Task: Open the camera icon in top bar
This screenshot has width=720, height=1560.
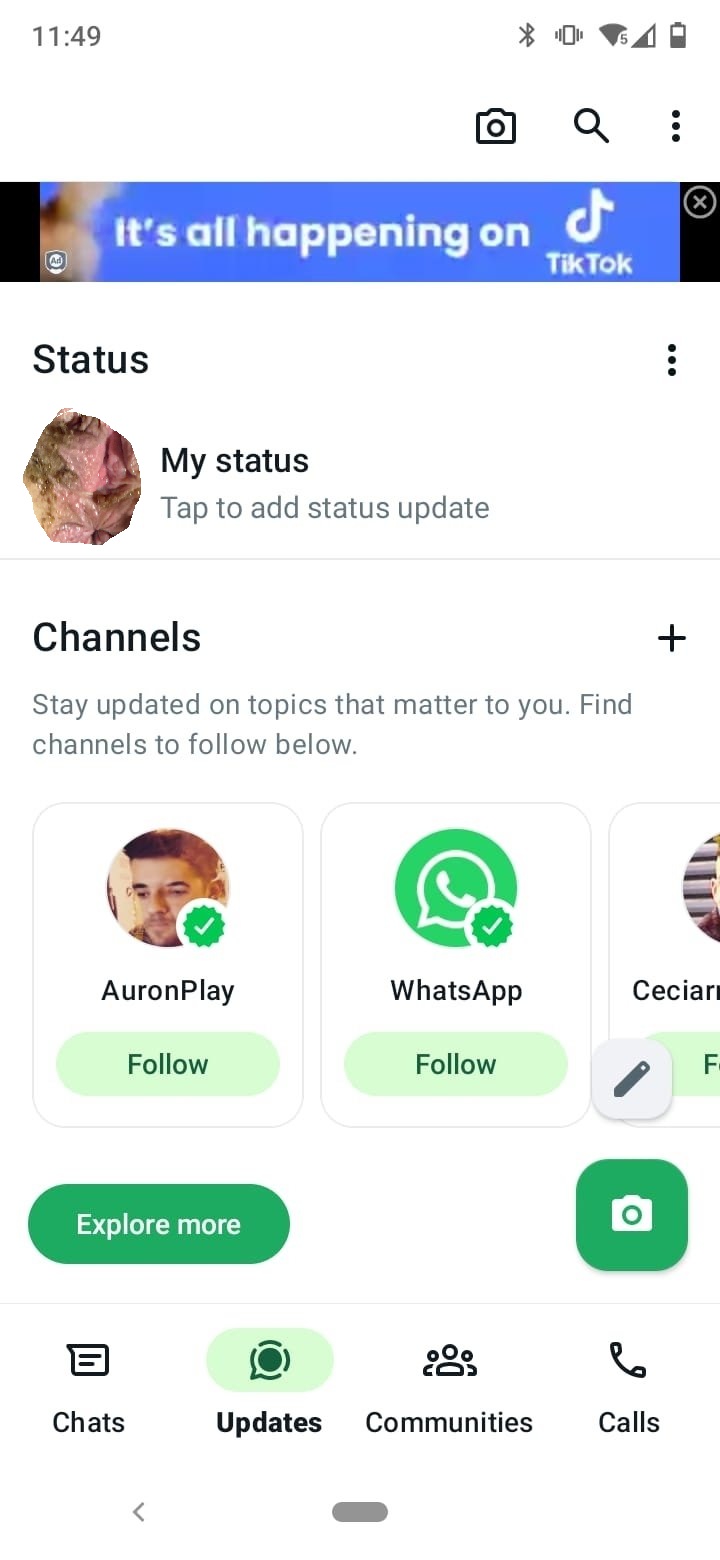Action: [x=496, y=127]
